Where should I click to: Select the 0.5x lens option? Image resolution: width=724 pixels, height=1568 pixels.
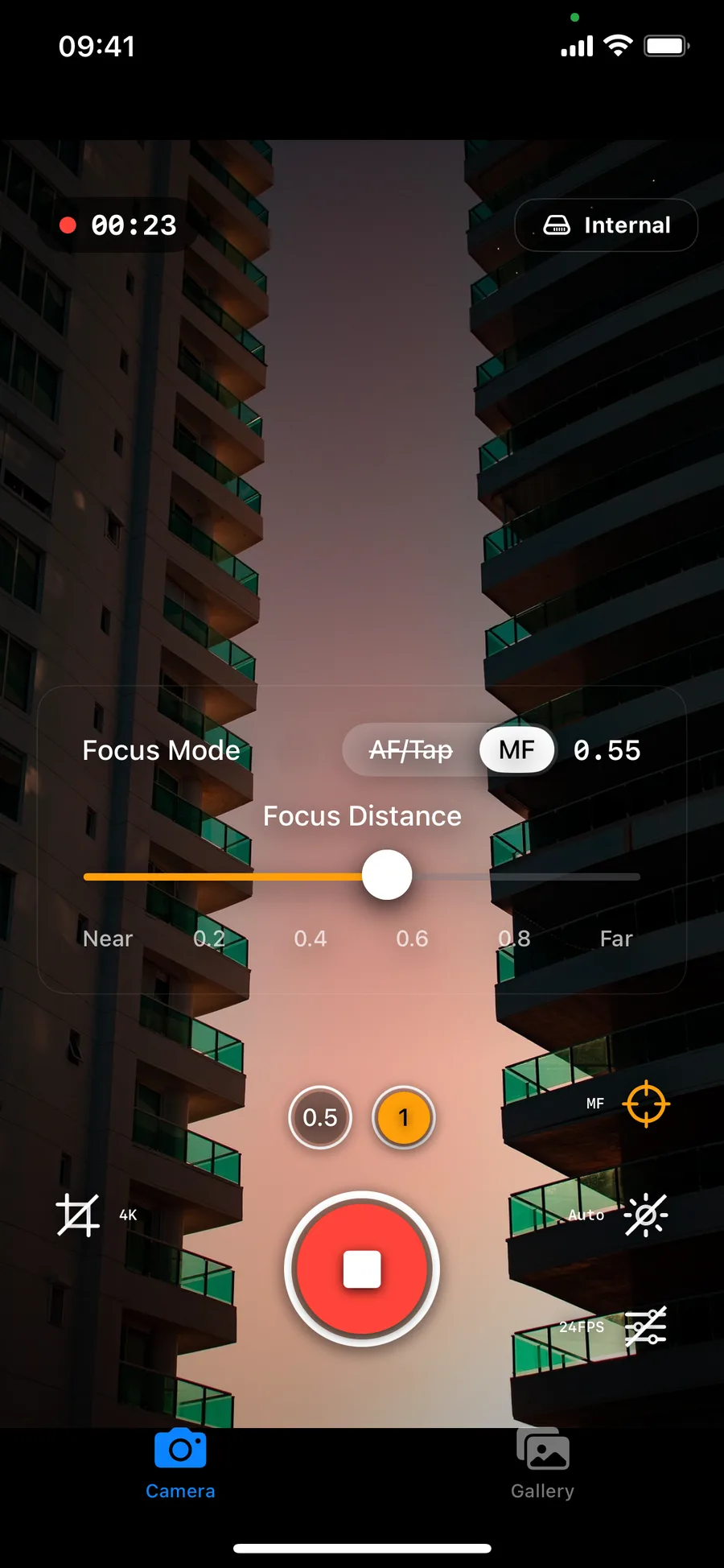(319, 1117)
